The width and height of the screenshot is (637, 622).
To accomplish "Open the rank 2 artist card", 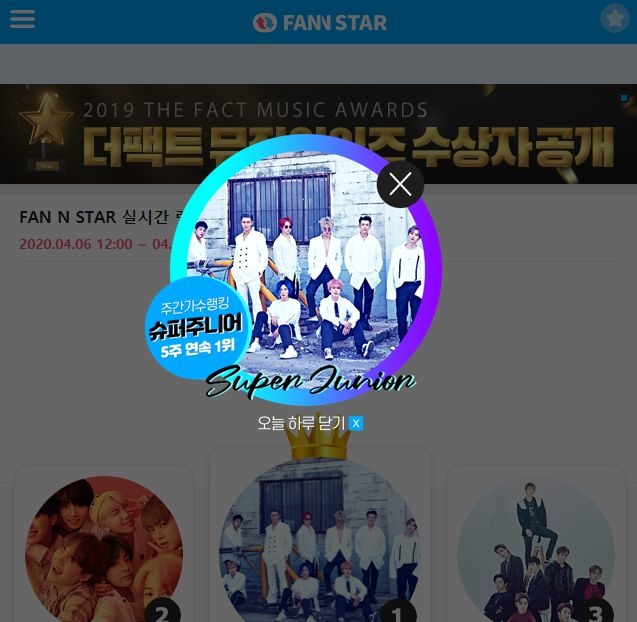I will 104,548.
